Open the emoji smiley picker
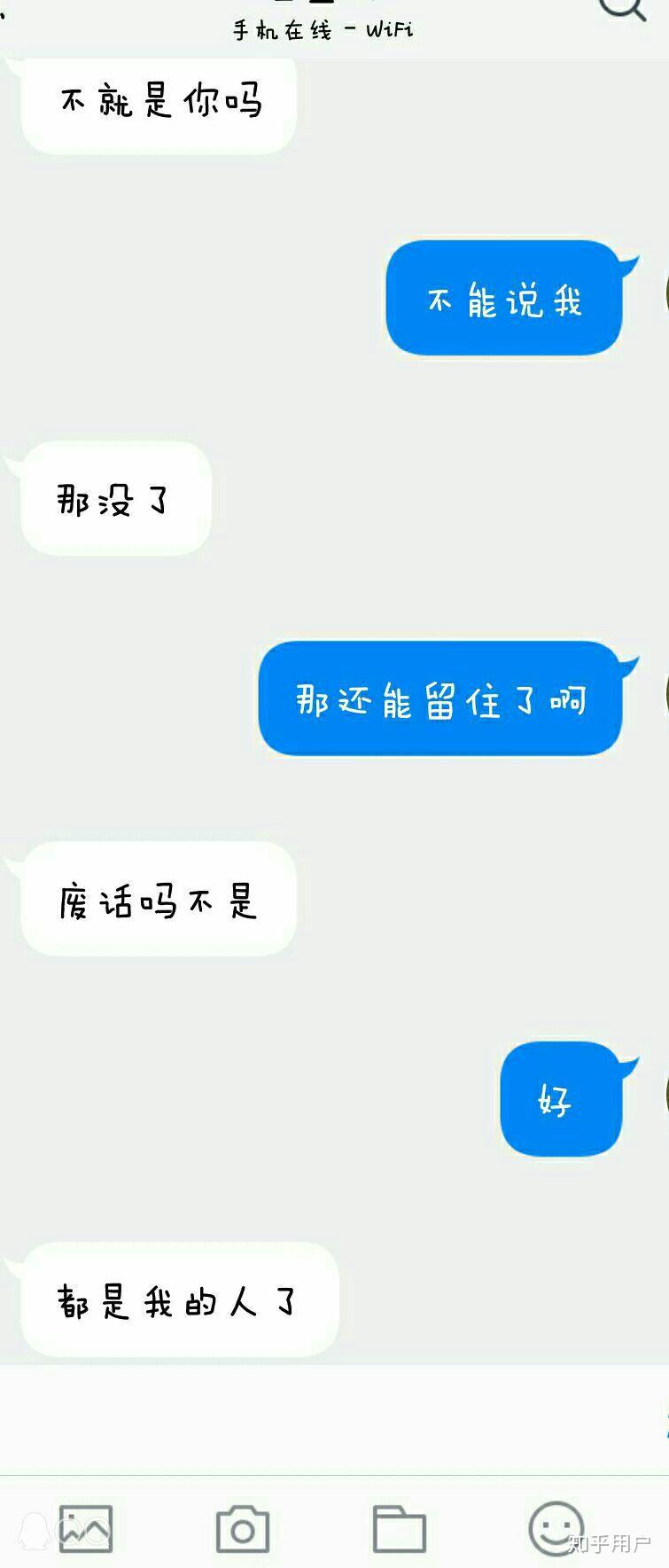Screen dimensions: 669x1568 [556, 1527]
